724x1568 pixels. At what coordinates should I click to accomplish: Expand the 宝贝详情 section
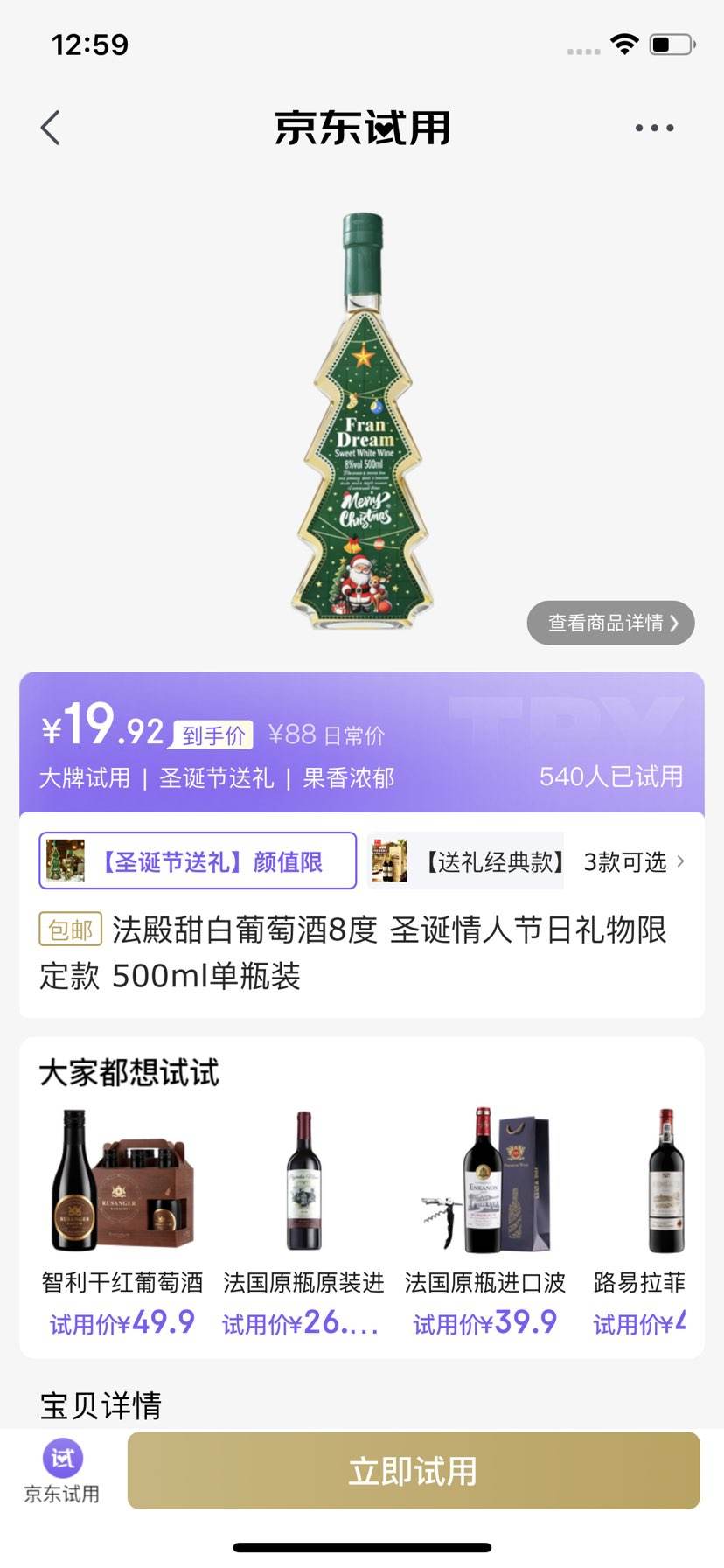point(101,1407)
